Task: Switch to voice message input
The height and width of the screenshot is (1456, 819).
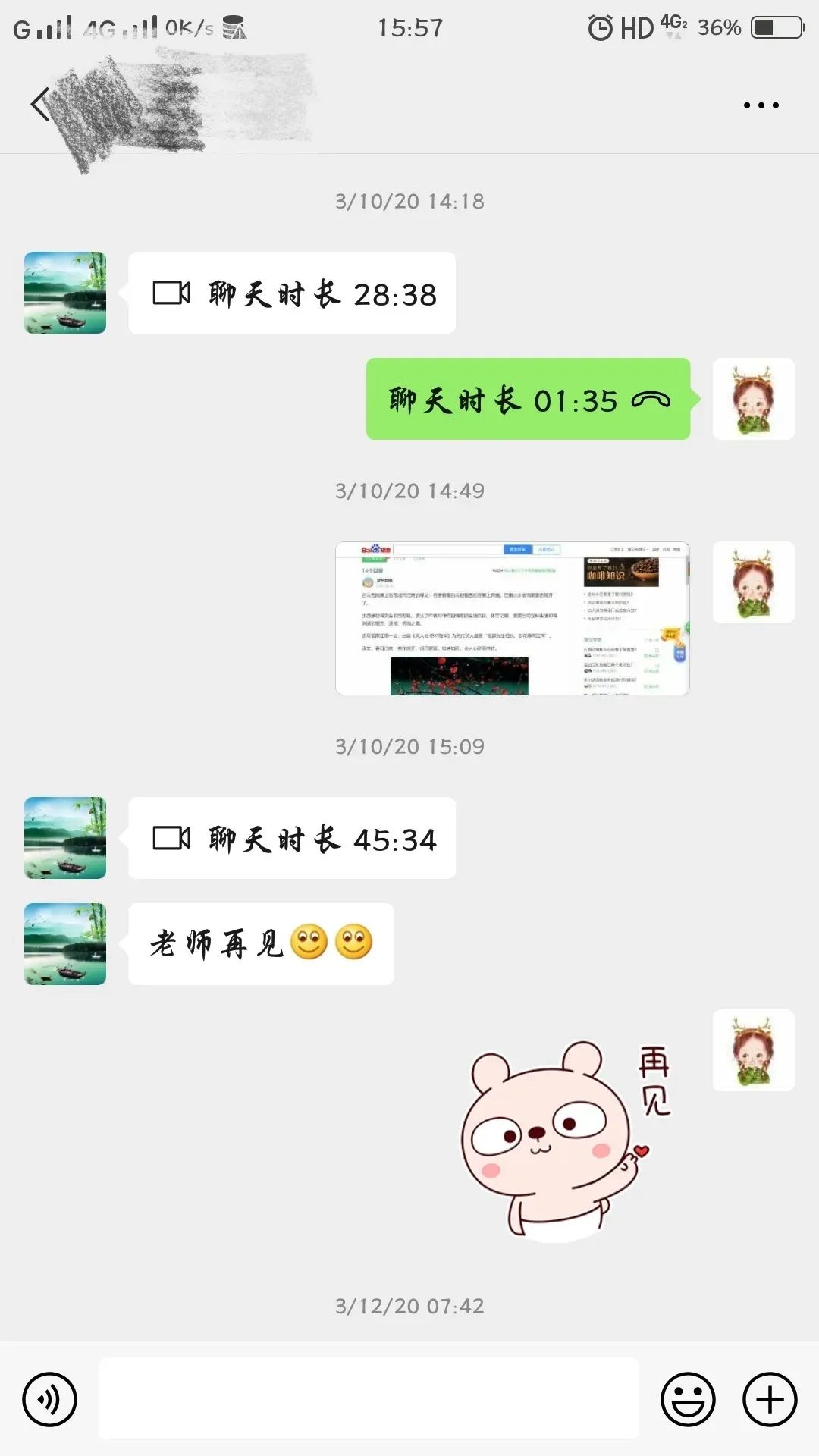Action: 50,1399
